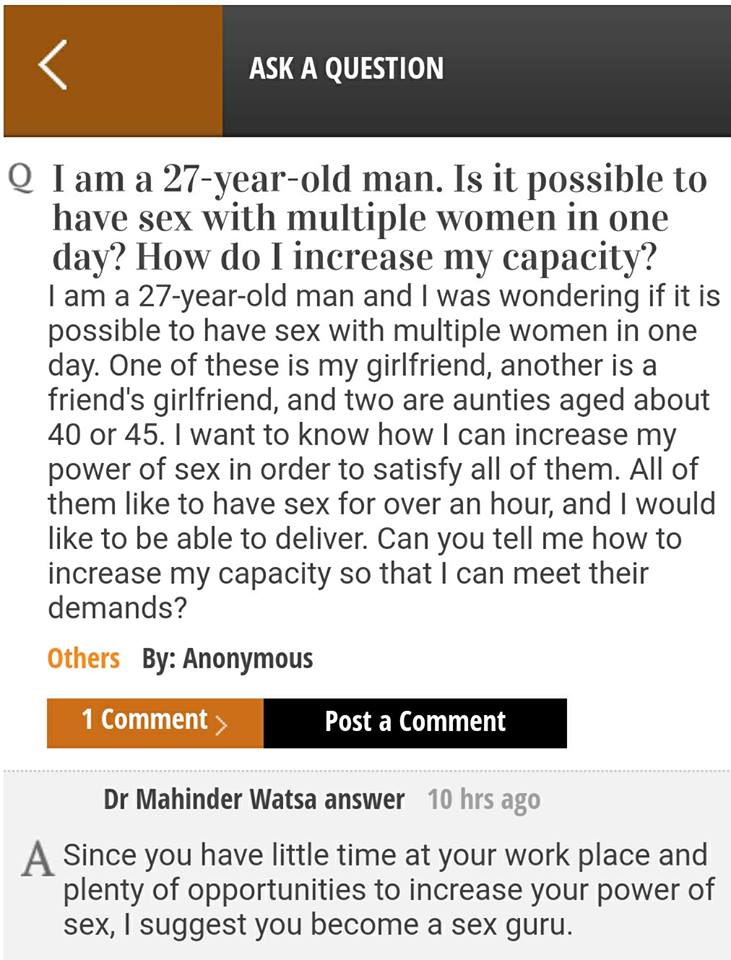The width and height of the screenshot is (731, 960).
Task: Open the Others category link
Action: click(x=83, y=658)
